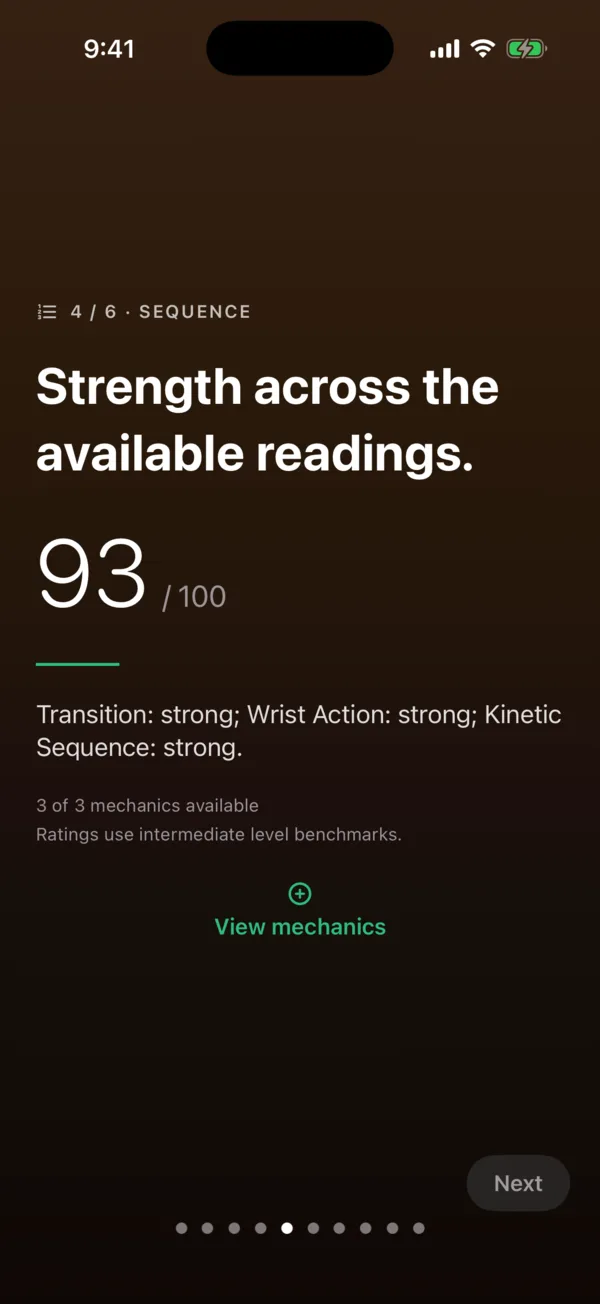
Task: Open View mechanics details
Action: click(300, 911)
